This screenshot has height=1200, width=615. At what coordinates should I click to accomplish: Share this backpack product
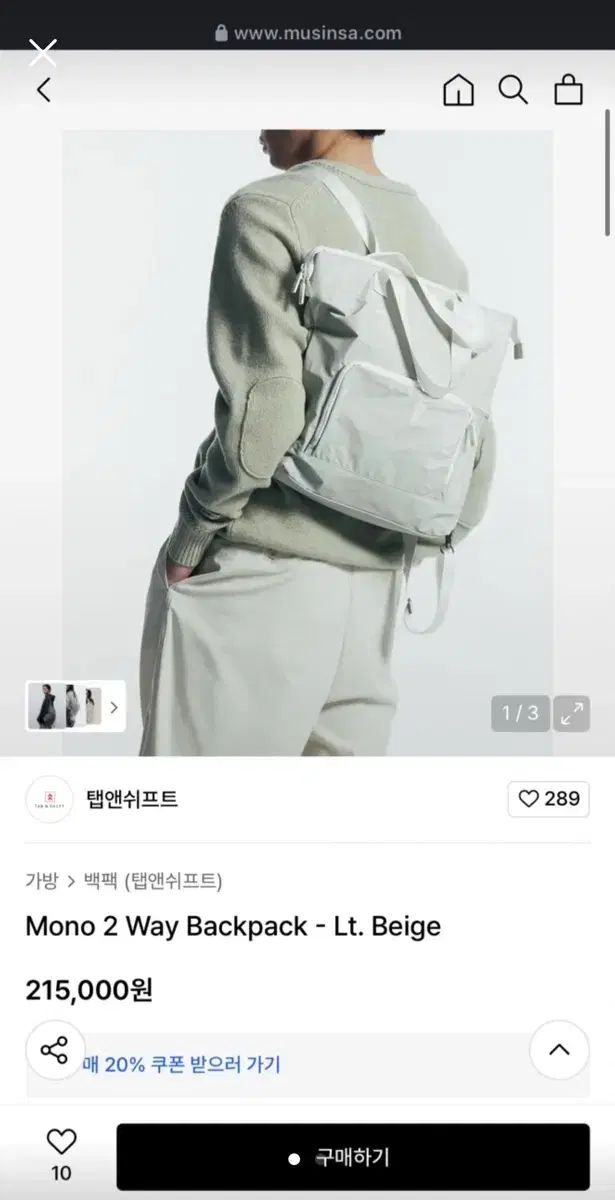coord(54,1050)
